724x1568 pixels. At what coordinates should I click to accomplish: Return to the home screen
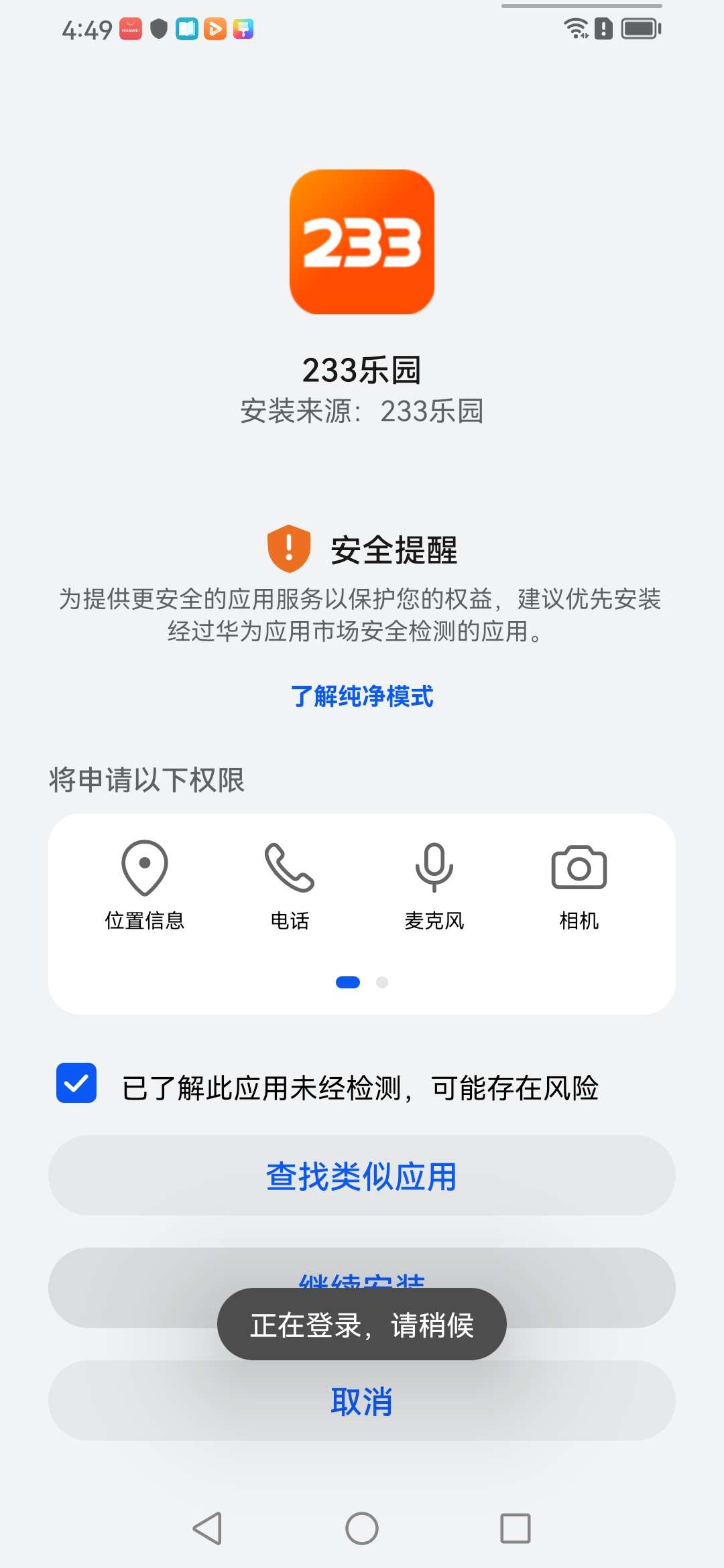click(362, 1528)
